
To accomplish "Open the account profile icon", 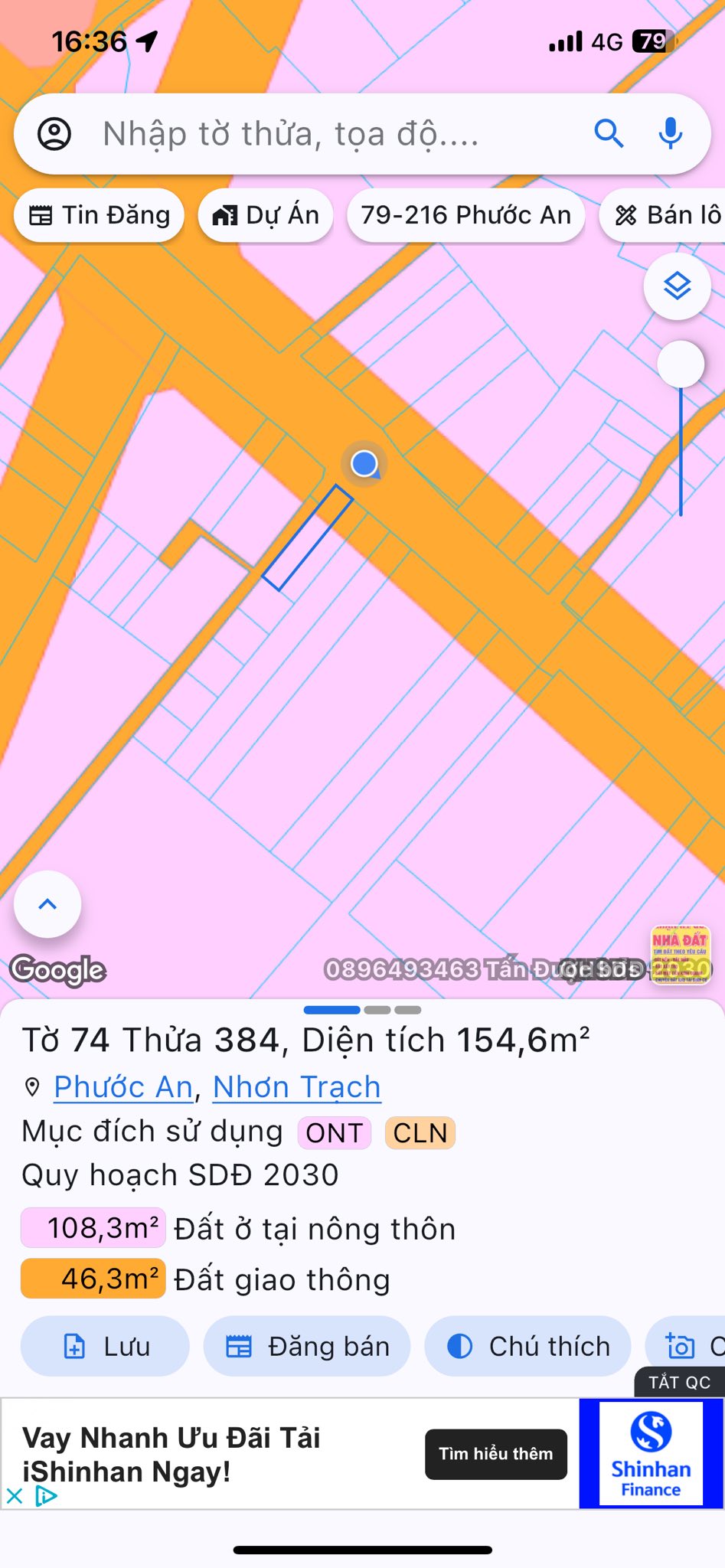I will click(x=54, y=134).
